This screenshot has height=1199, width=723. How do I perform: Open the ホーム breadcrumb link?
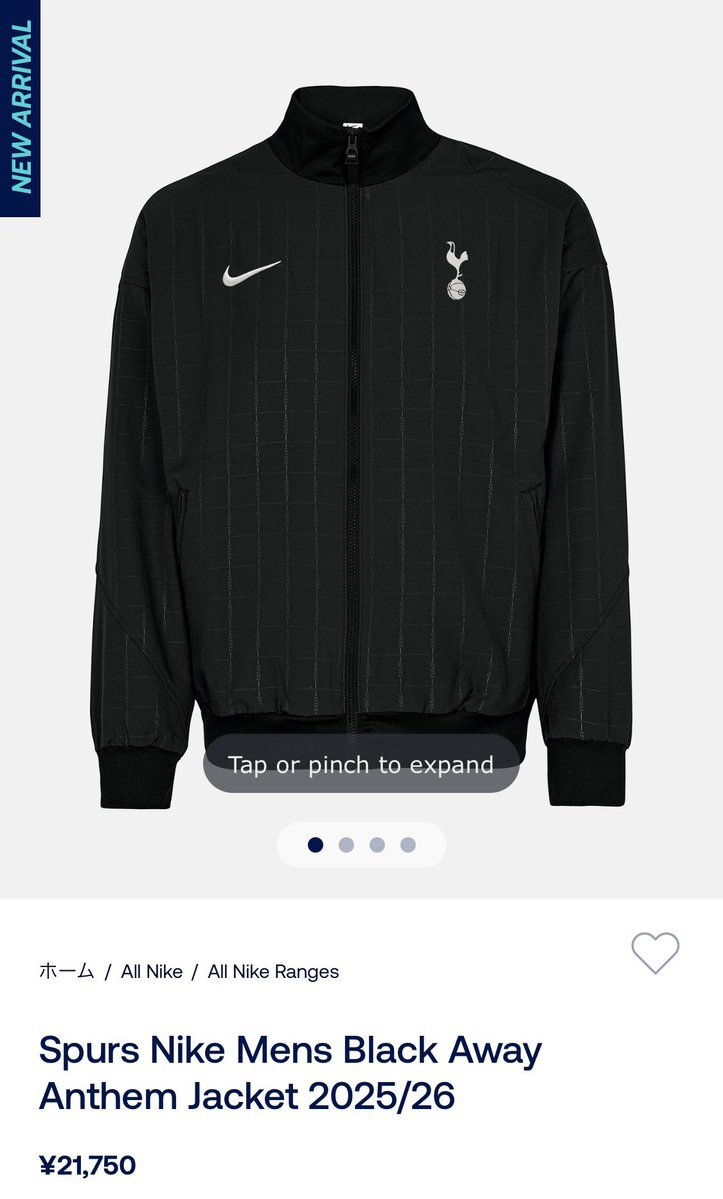(66, 971)
